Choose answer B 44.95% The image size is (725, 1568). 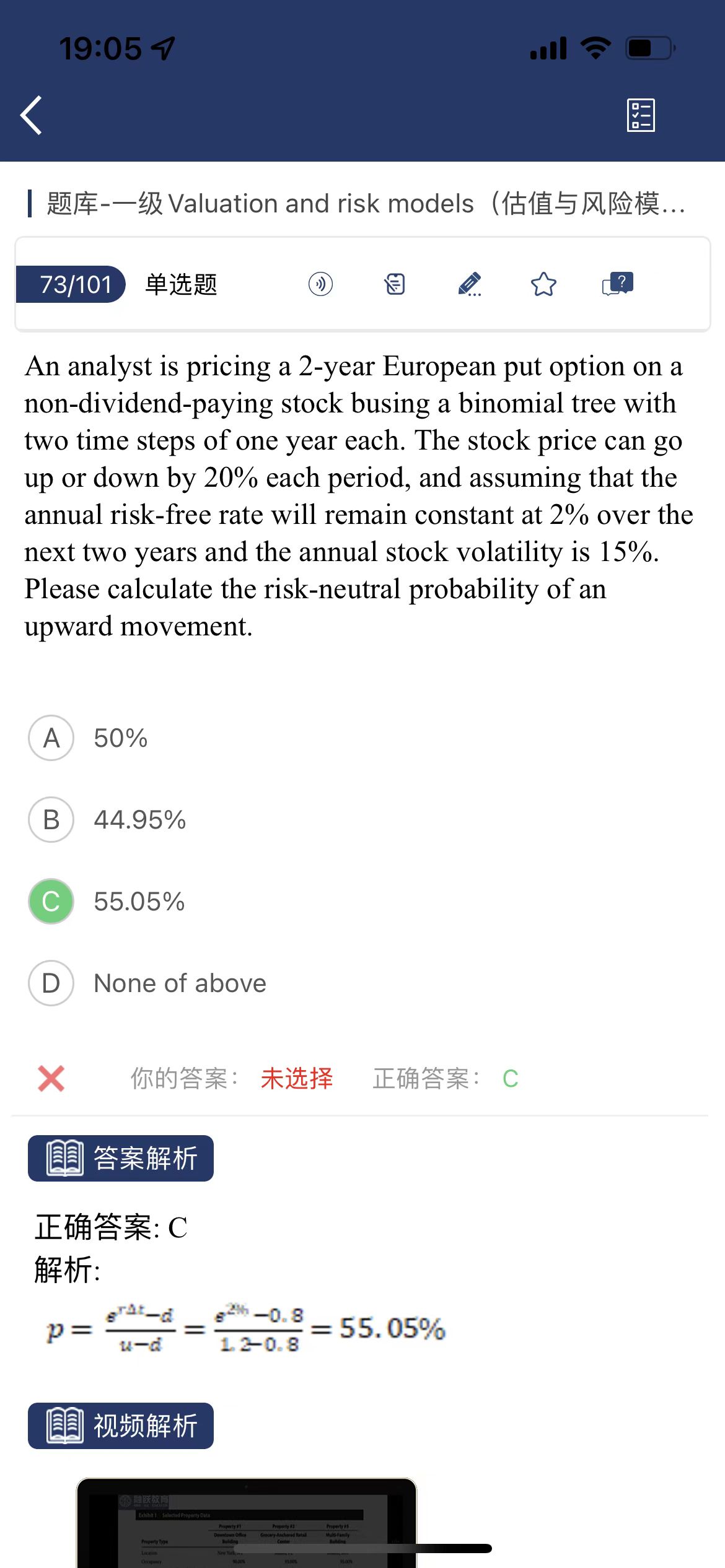(x=51, y=820)
